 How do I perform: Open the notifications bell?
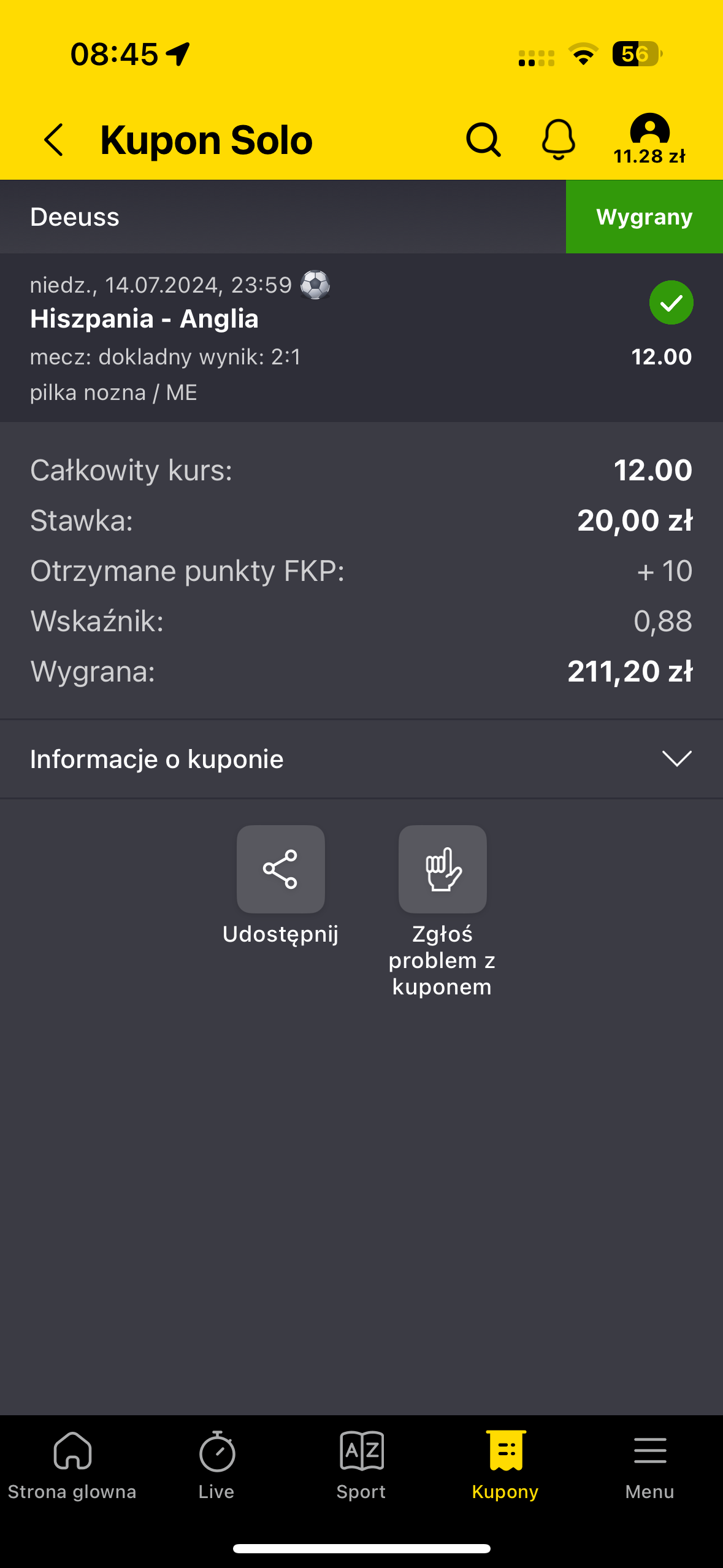pyautogui.click(x=558, y=140)
